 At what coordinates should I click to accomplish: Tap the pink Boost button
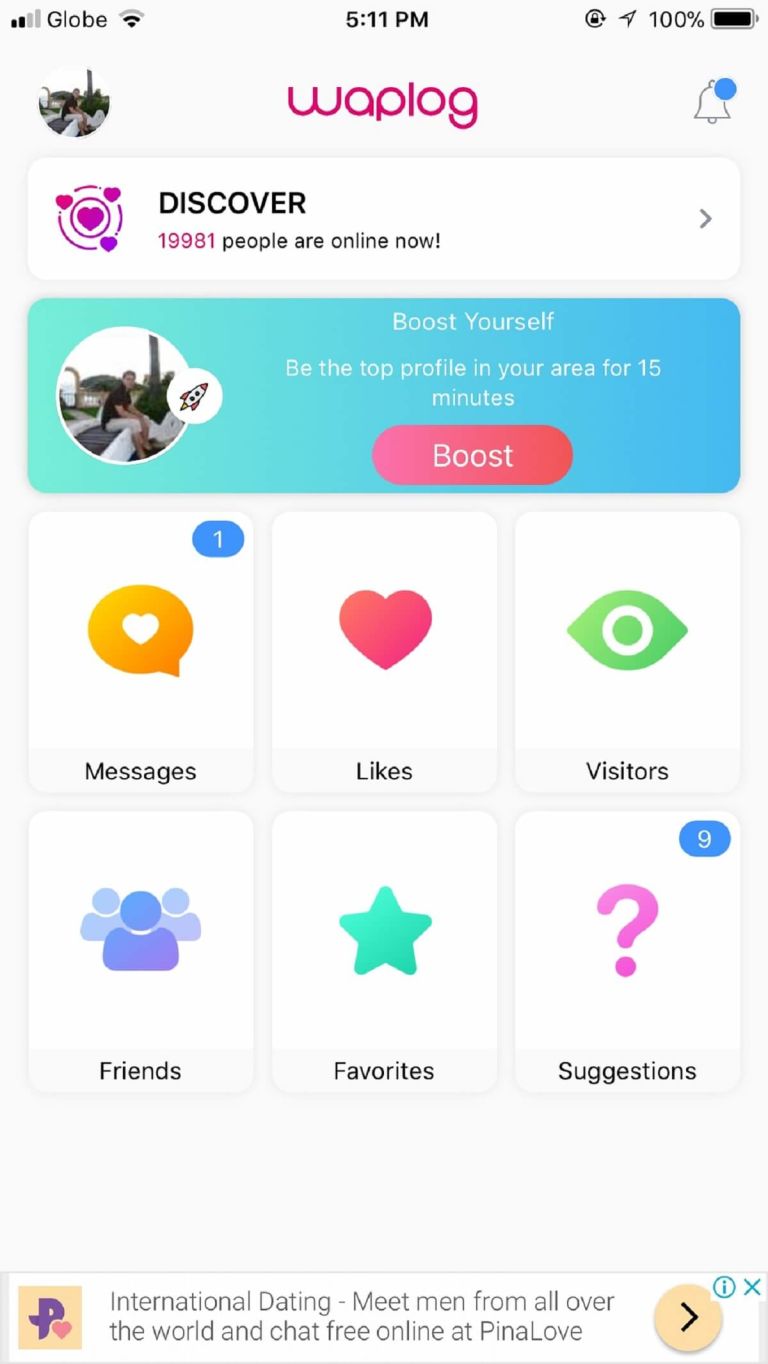(x=472, y=455)
